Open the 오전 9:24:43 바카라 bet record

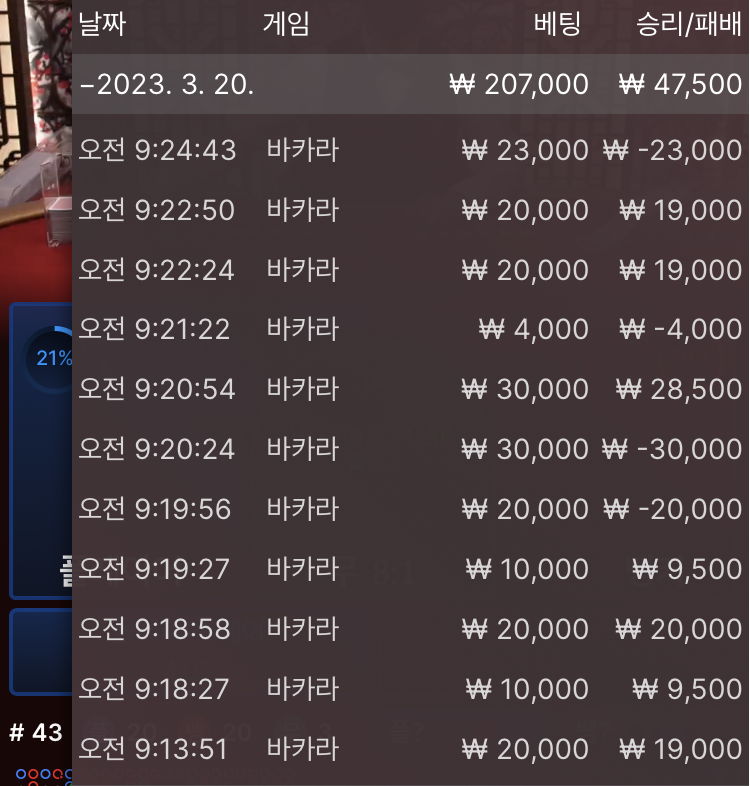coord(410,150)
